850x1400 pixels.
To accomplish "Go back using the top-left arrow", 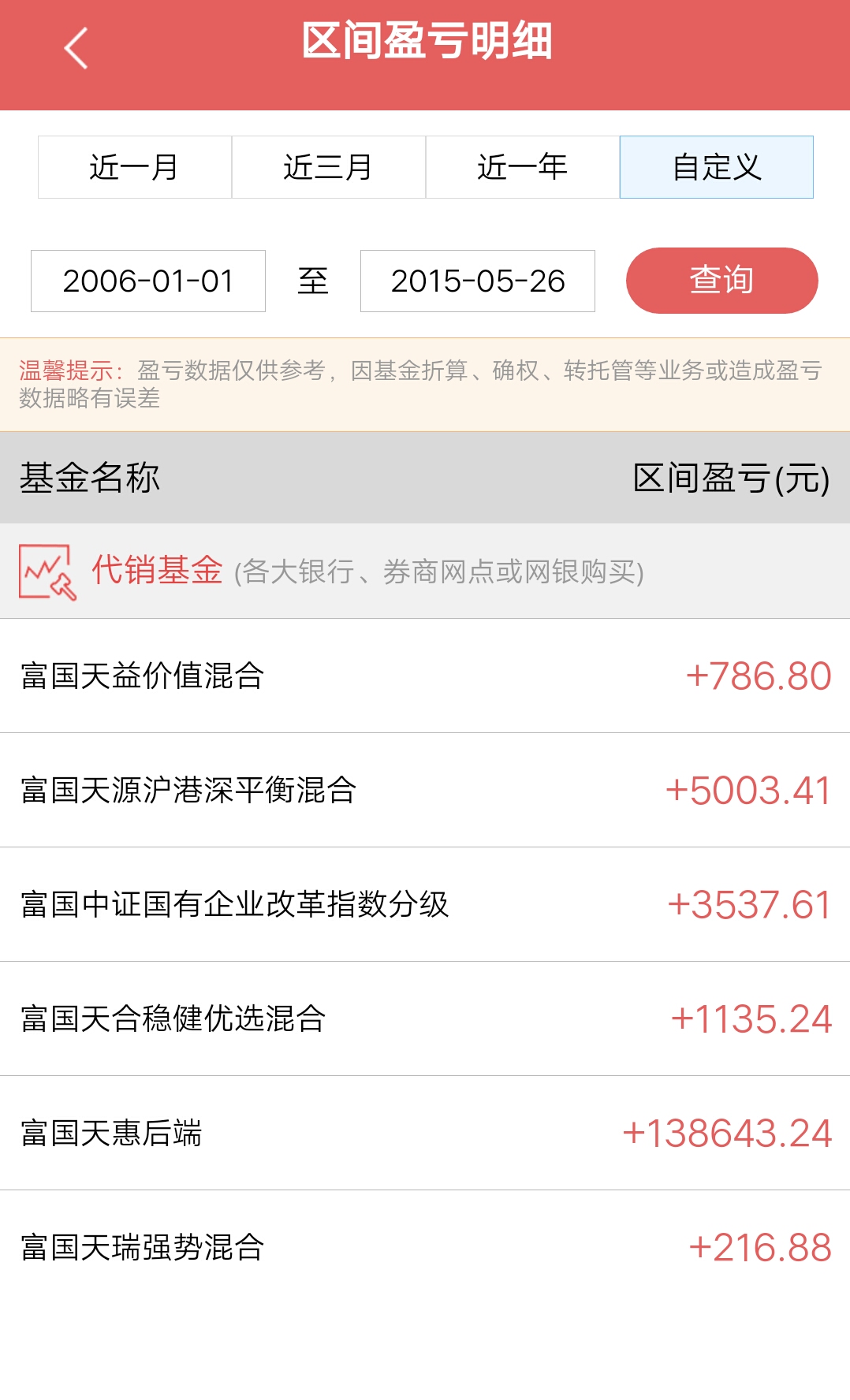I will [76, 49].
